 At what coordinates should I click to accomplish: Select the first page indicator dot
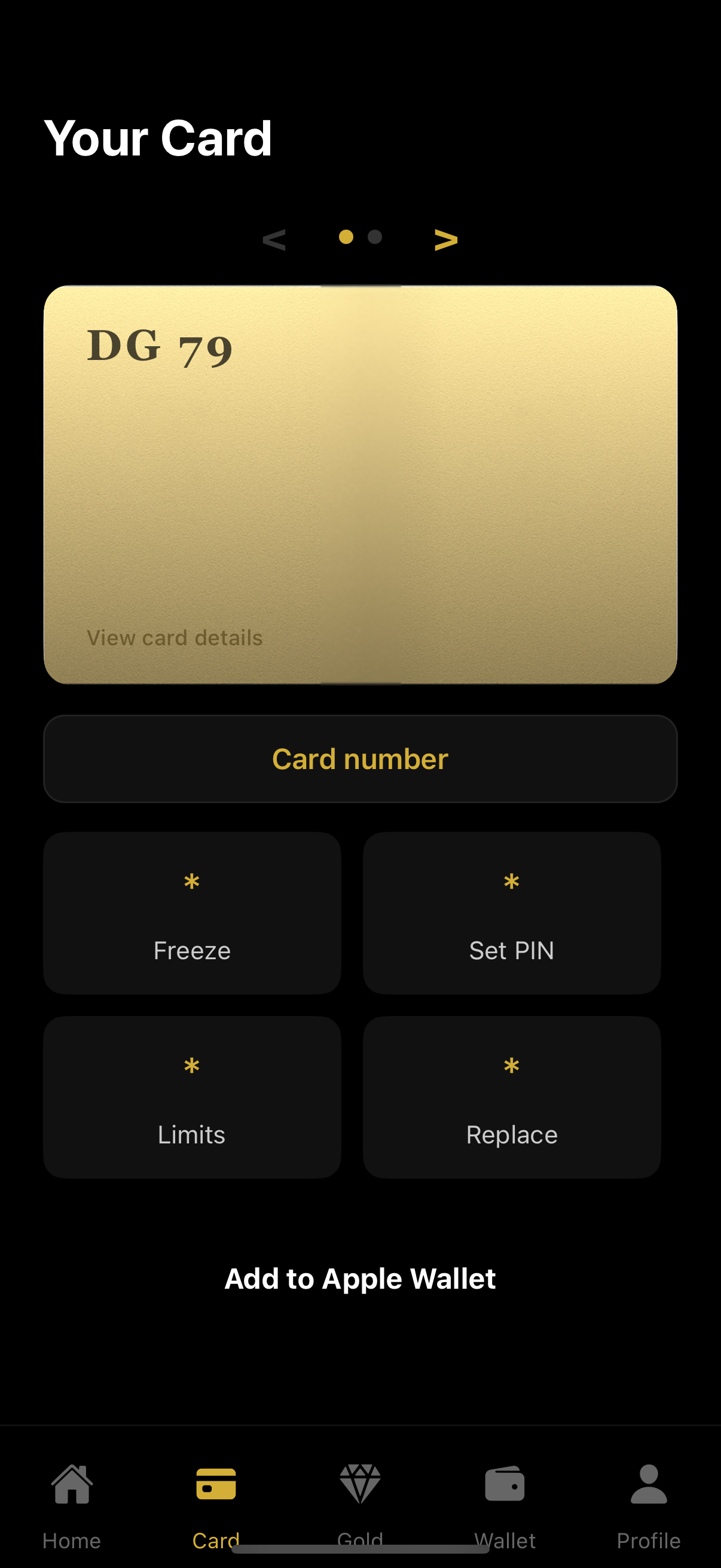pos(347,238)
